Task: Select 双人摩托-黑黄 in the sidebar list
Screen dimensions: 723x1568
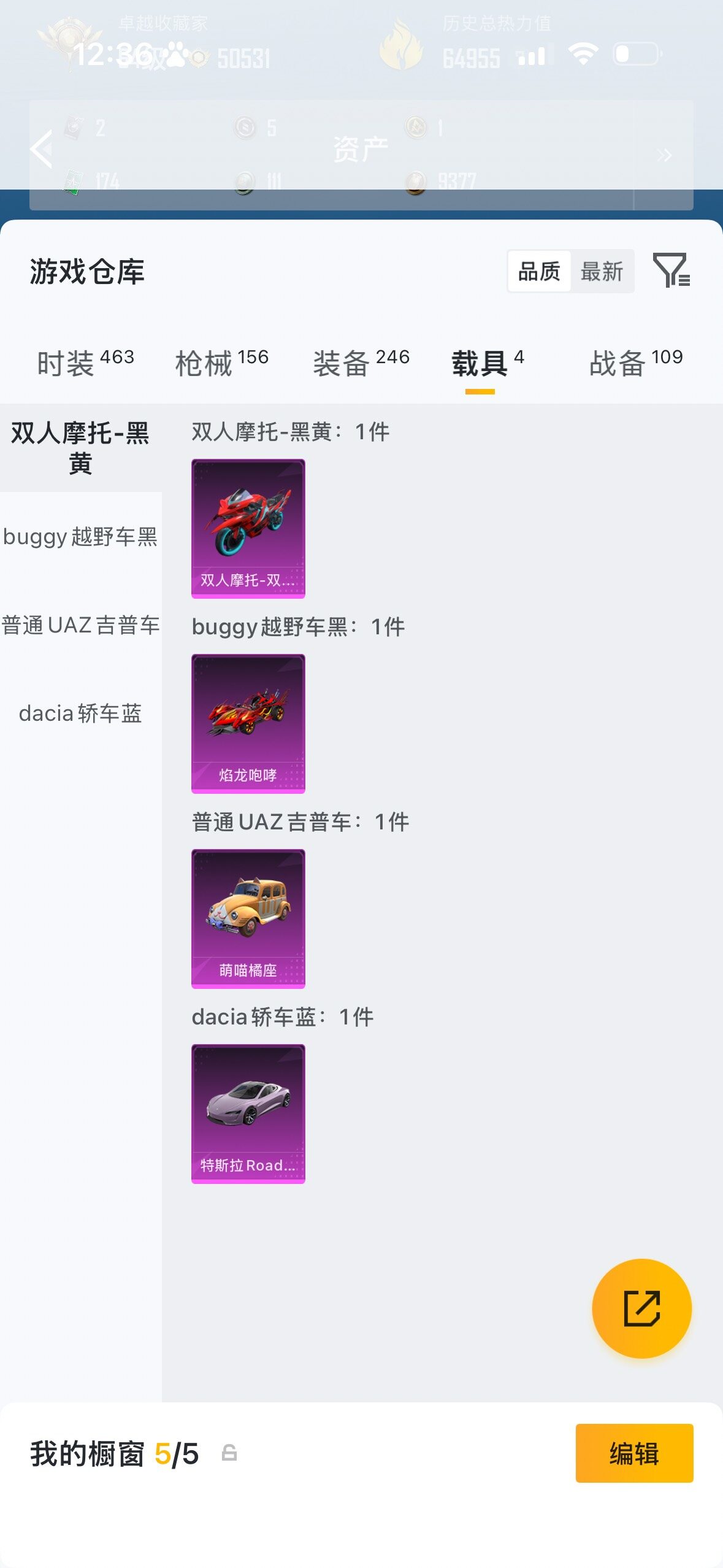Action: [80, 448]
